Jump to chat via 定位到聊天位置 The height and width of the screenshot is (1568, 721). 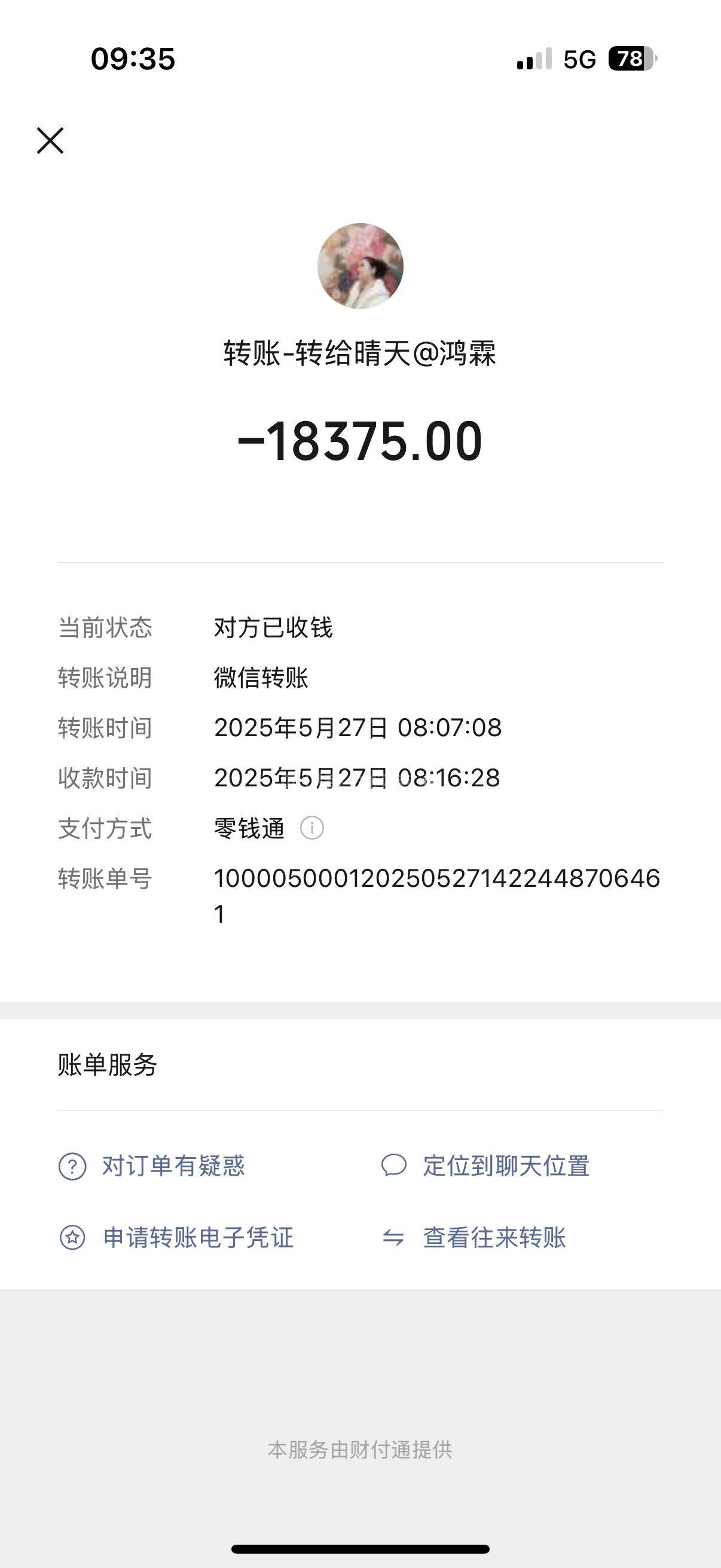click(506, 1166)
